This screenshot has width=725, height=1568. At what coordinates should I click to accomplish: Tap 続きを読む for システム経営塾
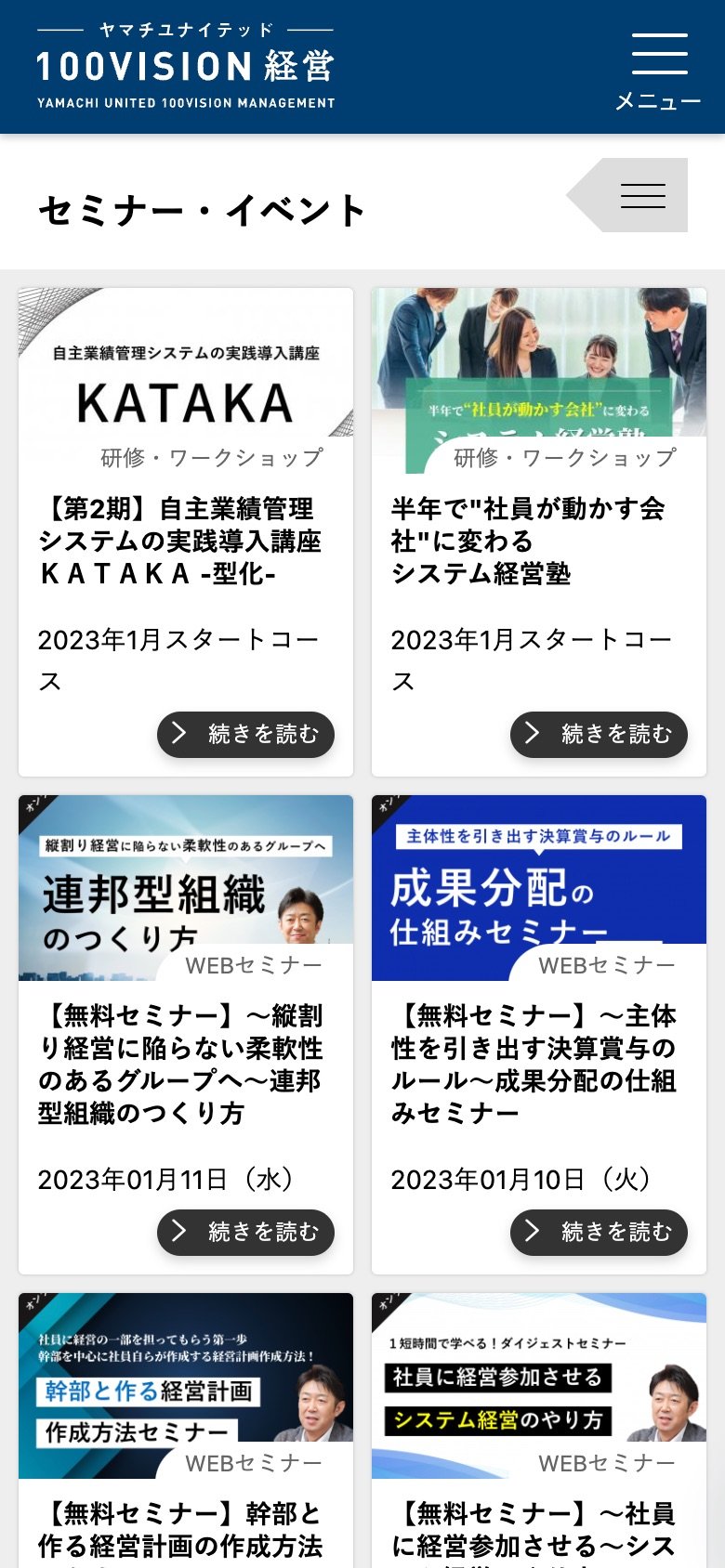click(599, 735)
